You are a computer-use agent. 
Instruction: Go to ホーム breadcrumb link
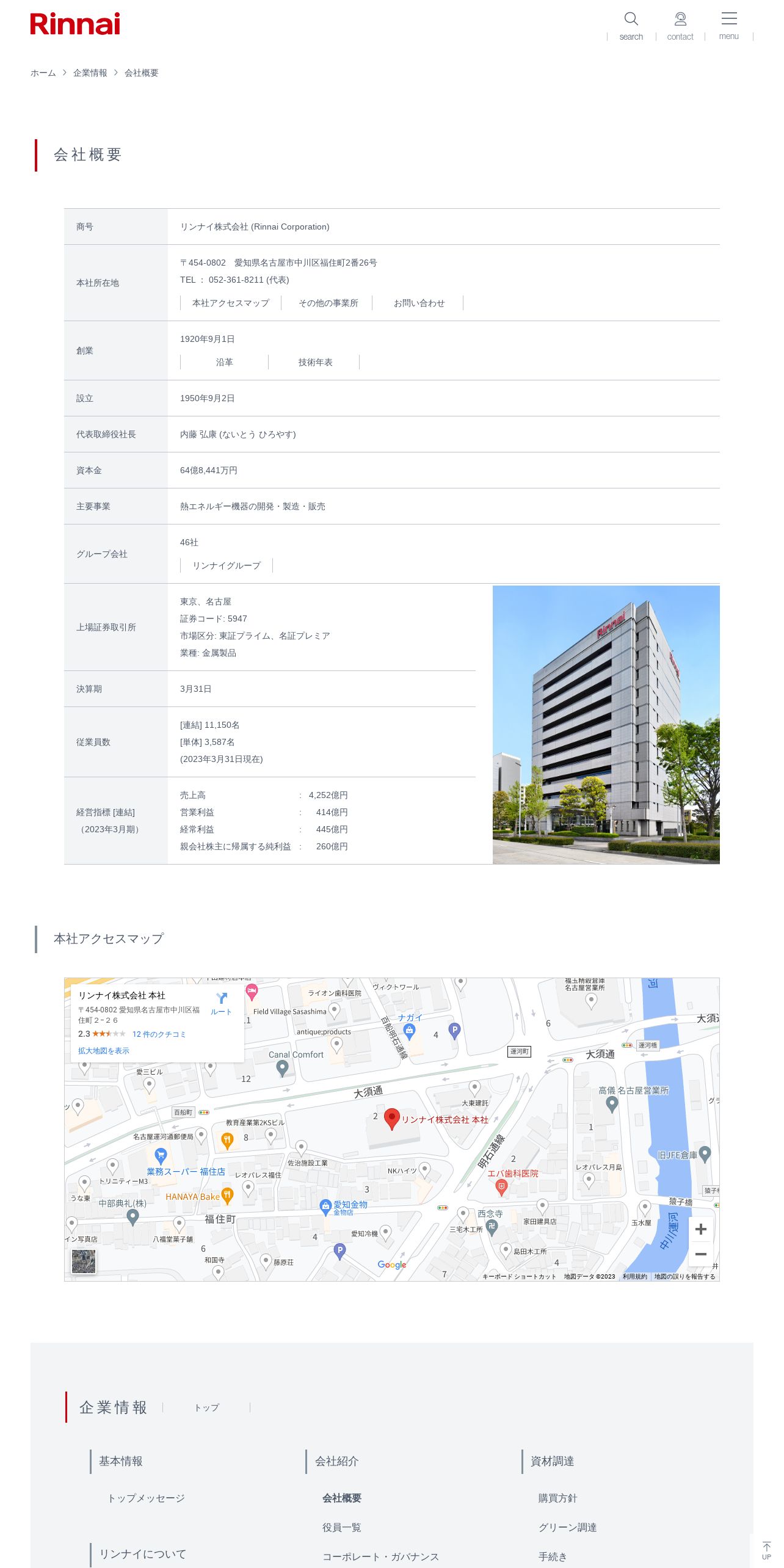click(x=43, y=73)
